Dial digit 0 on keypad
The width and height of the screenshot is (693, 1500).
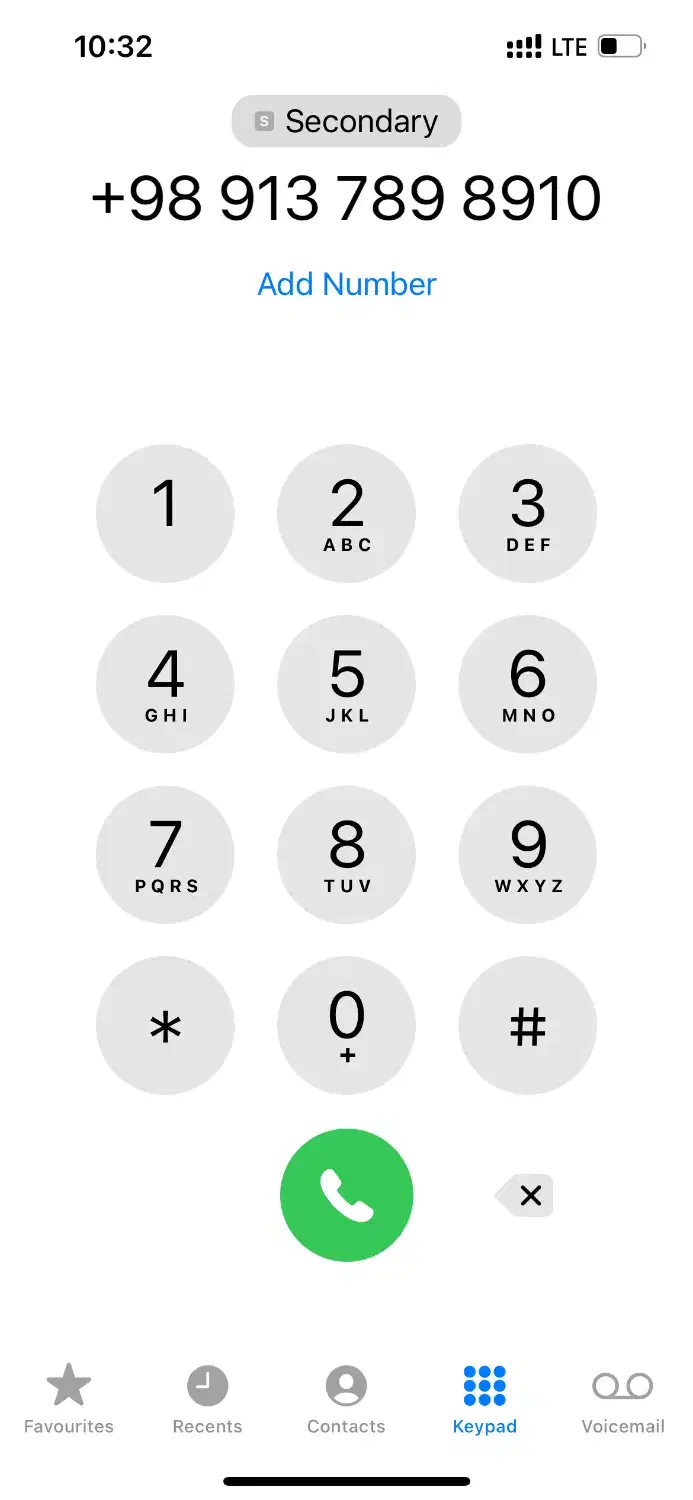click(x=346, y=1026)
